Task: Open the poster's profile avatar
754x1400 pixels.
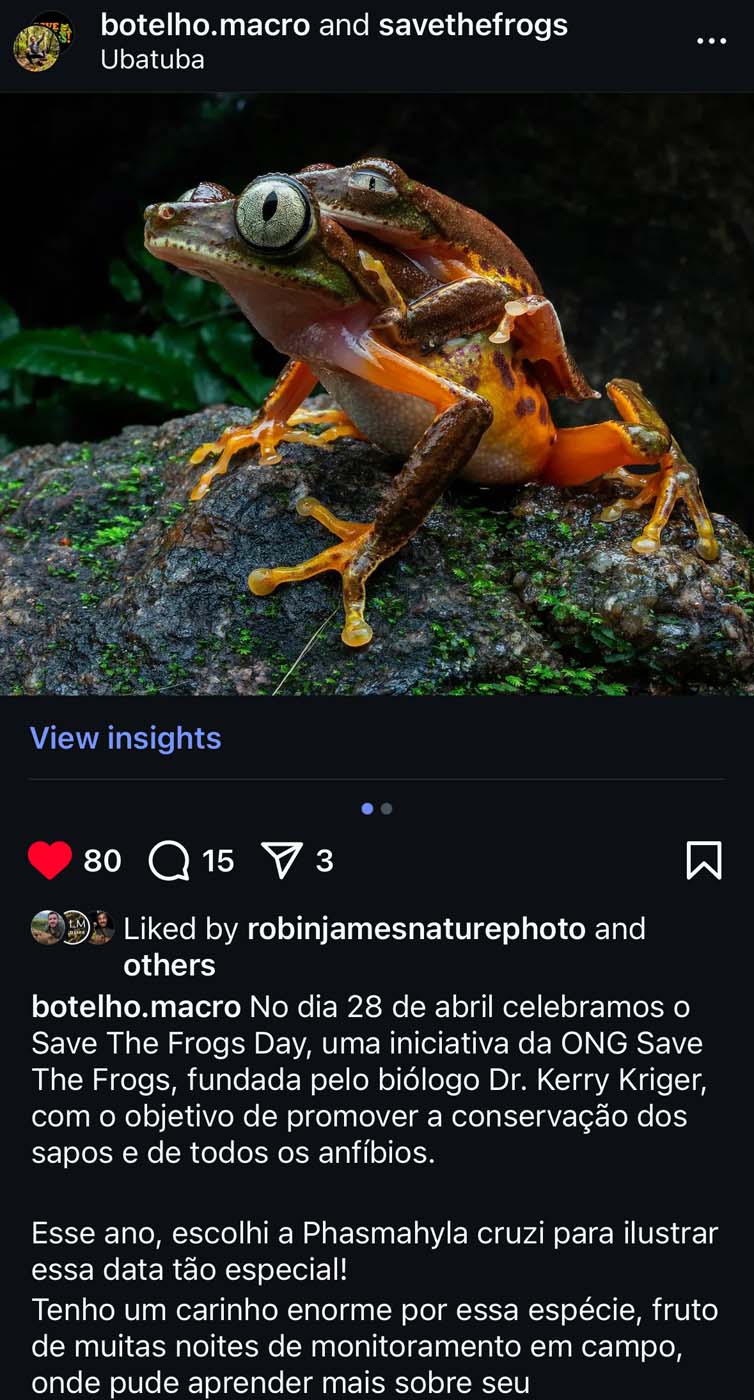Action: point(43,41)
